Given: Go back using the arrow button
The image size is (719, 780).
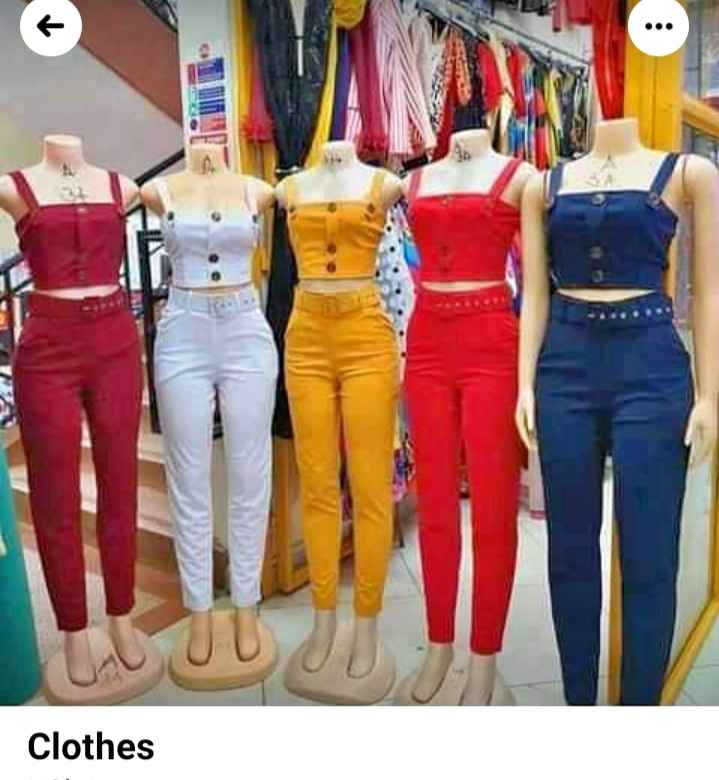Looking at the screenshot, I should [50, 27].
